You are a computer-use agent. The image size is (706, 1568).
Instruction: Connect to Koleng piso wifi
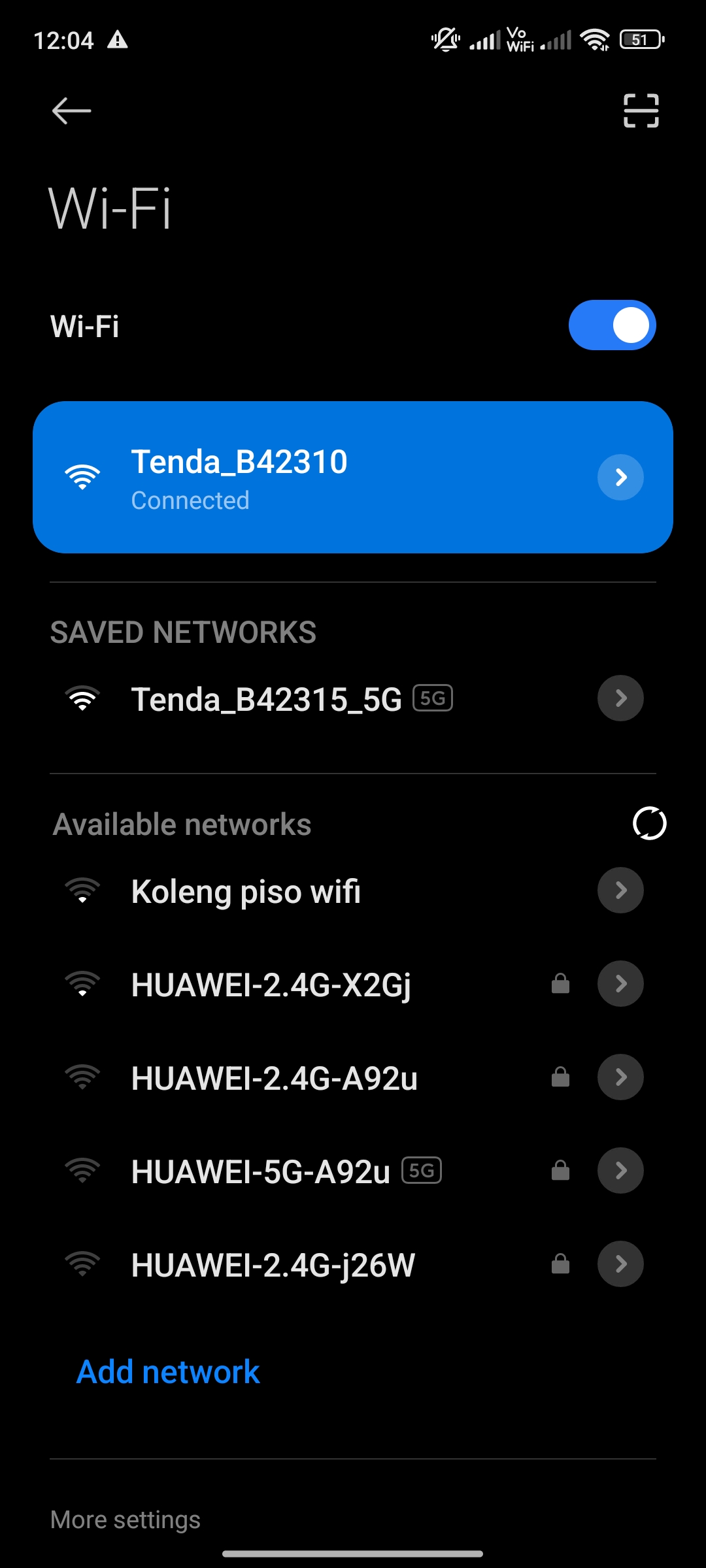click(246, 892)
